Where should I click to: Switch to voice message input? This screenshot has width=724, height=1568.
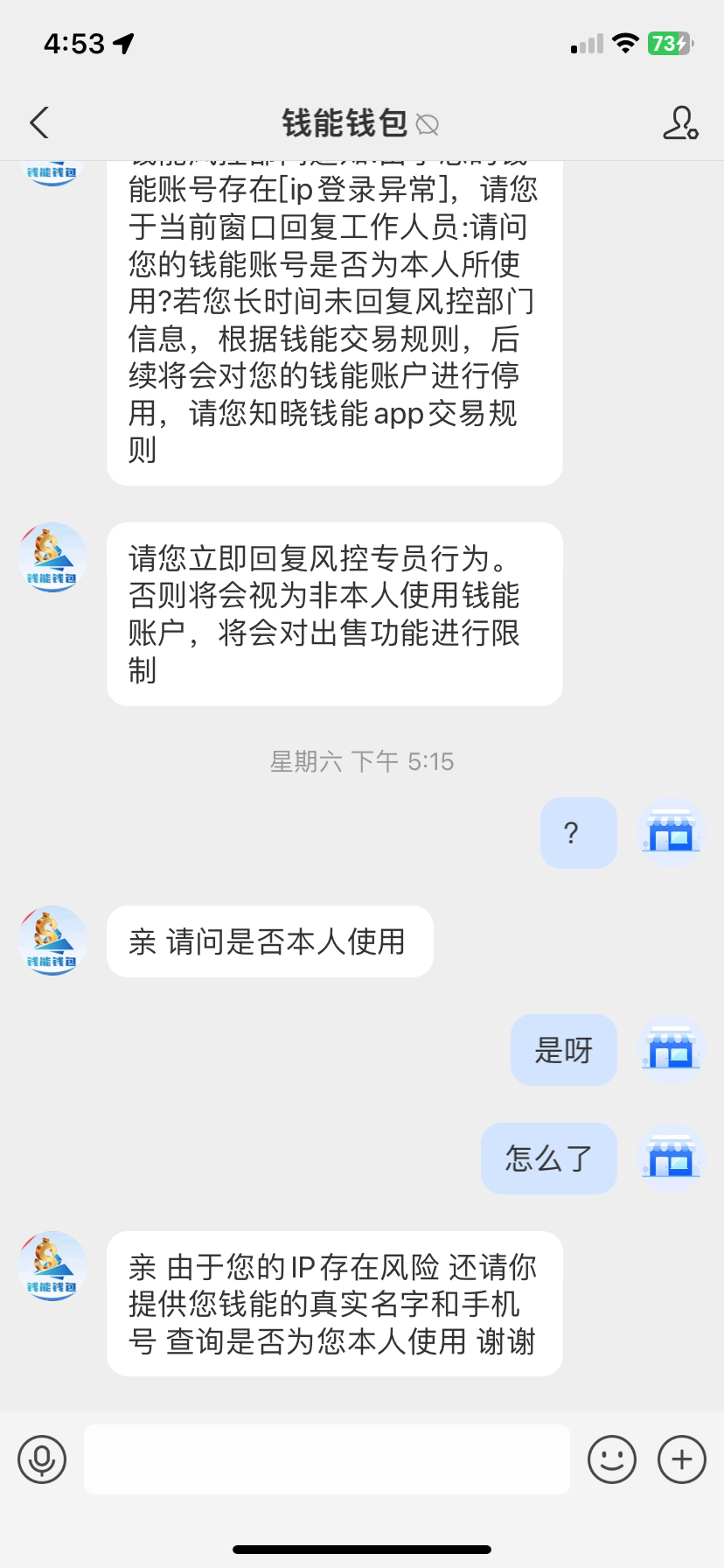tap(42, 1459)
